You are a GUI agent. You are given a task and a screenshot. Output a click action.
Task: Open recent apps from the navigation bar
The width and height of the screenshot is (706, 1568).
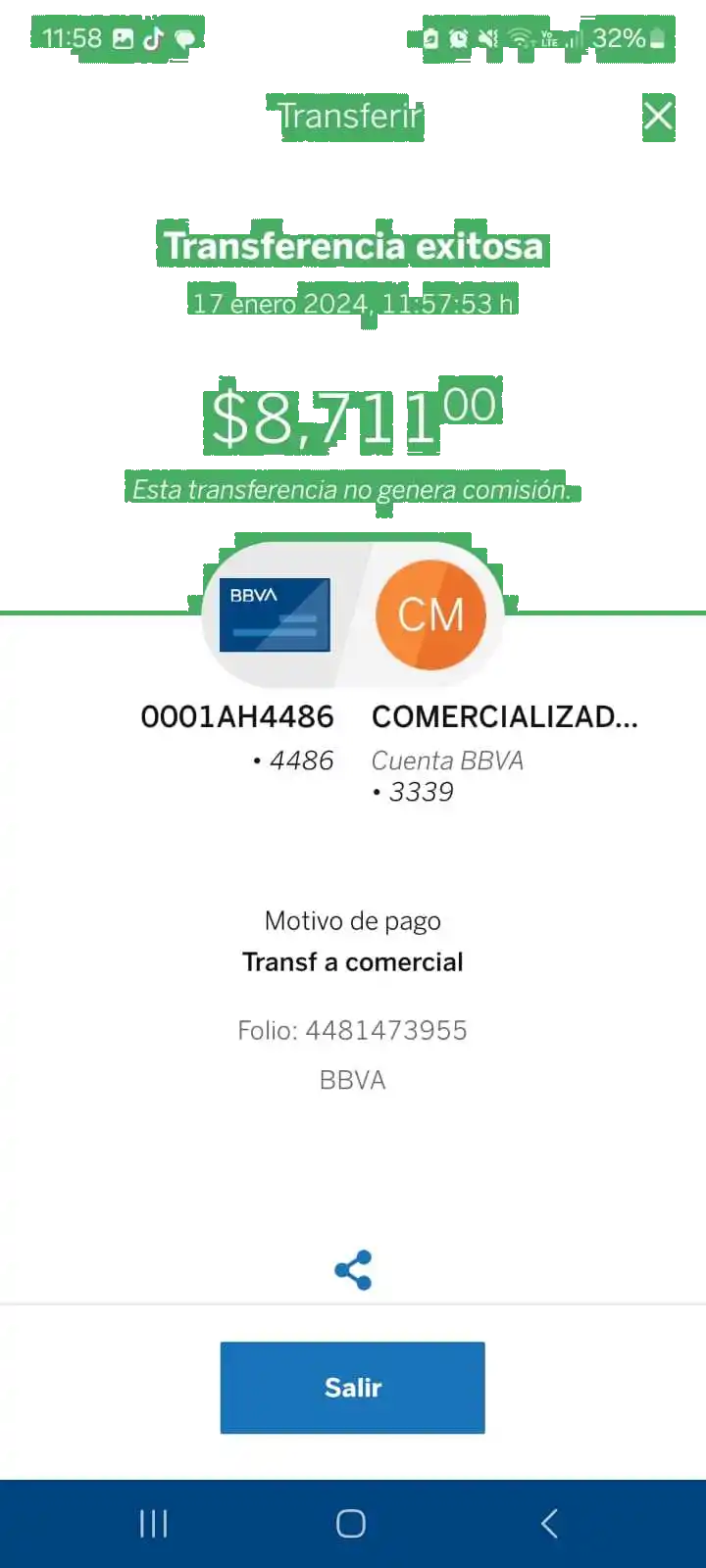tap(154, 1524)
